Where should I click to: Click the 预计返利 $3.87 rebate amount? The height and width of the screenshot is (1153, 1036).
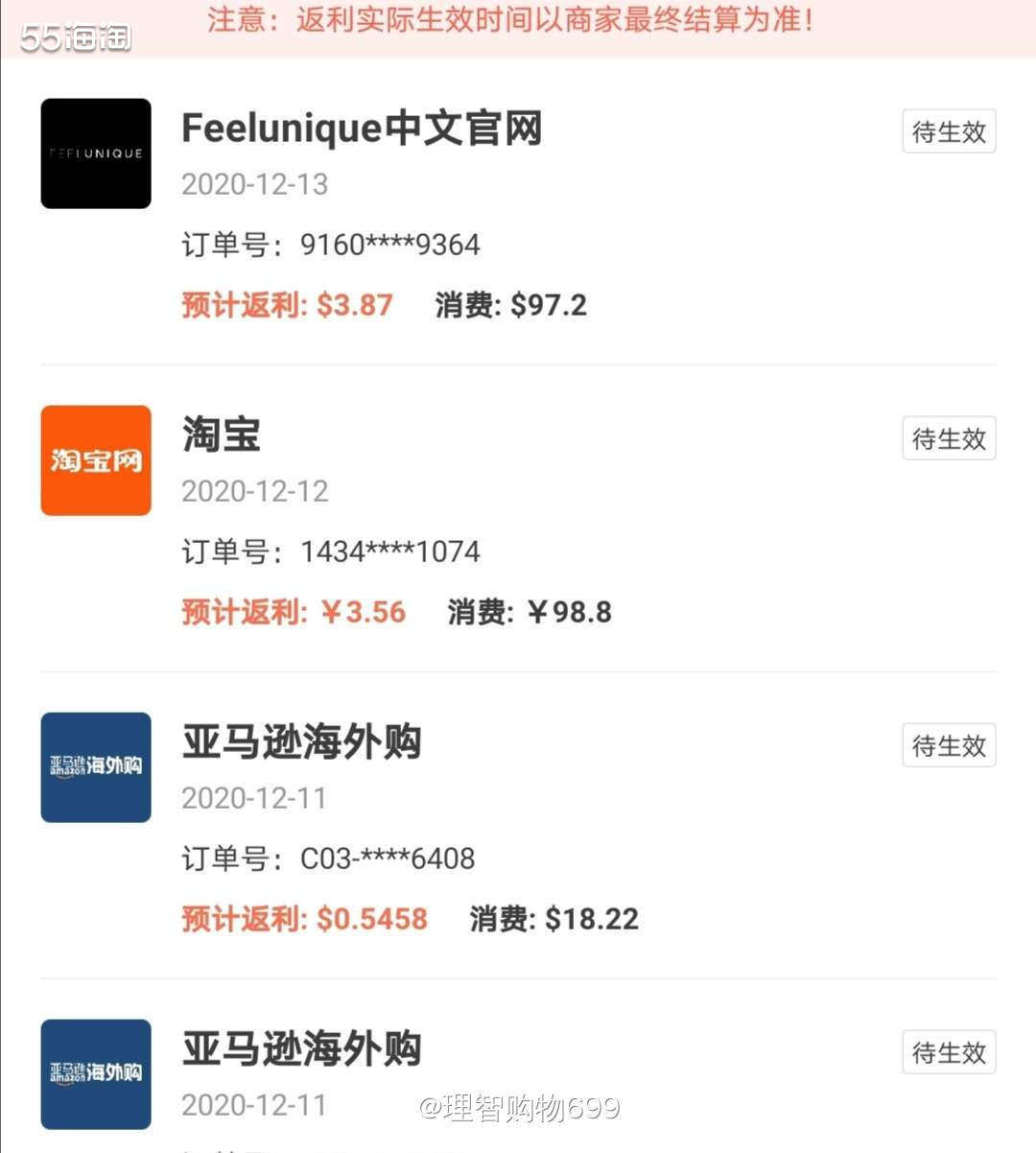click(x=285, y=305)
